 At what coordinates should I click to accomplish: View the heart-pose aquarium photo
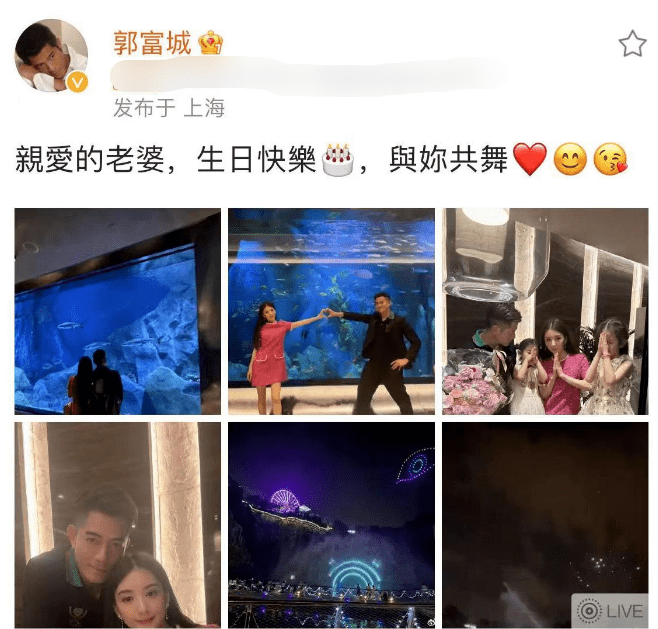pos(331,311)
